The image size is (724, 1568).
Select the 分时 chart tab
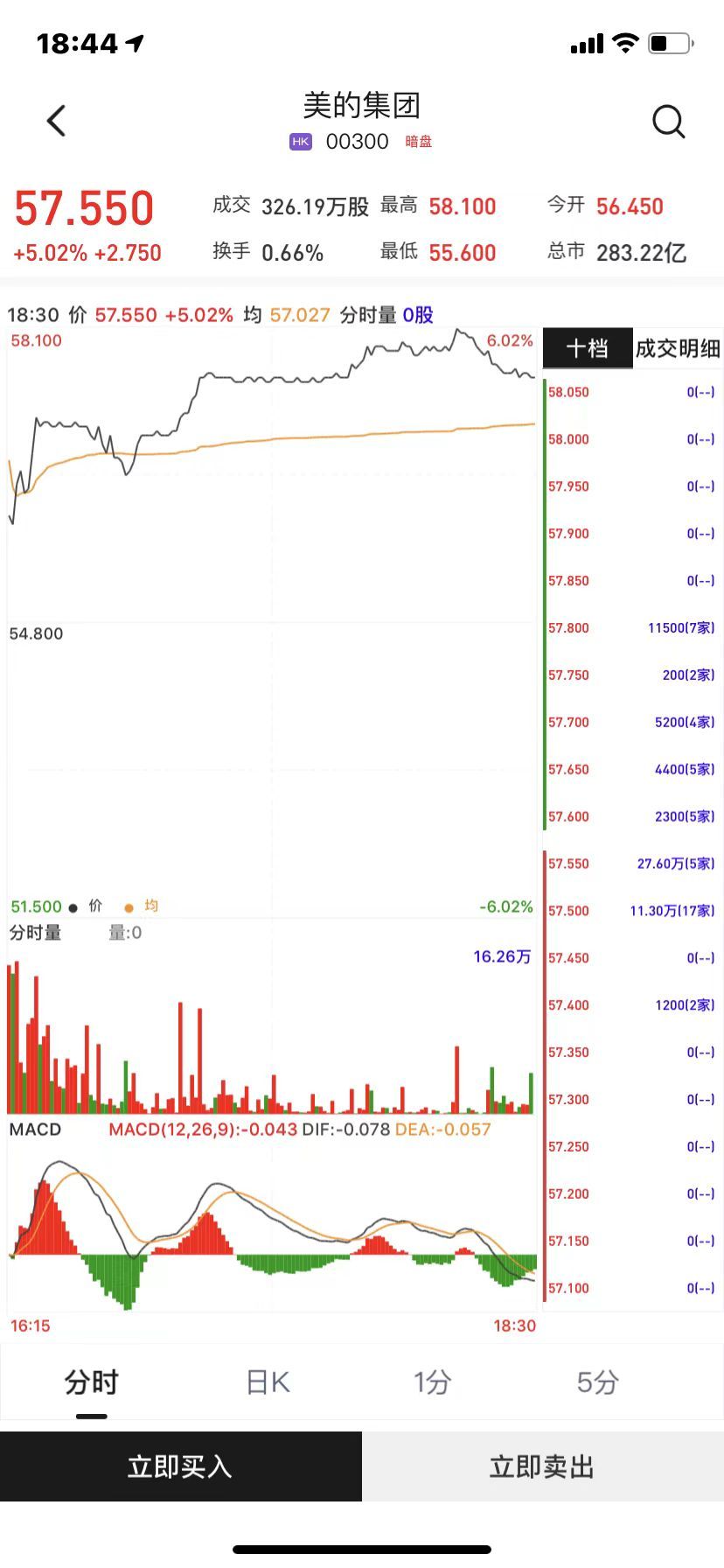click(91, 1382)
